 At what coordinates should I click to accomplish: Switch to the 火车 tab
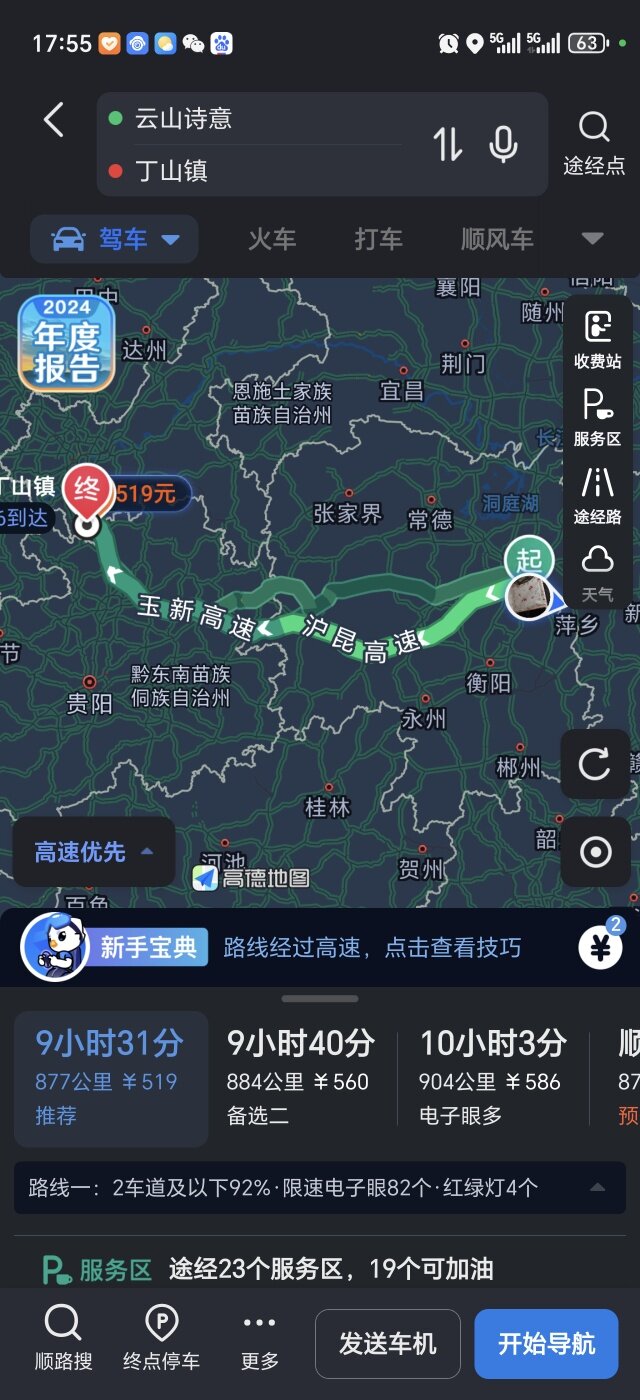coord(272,240)
